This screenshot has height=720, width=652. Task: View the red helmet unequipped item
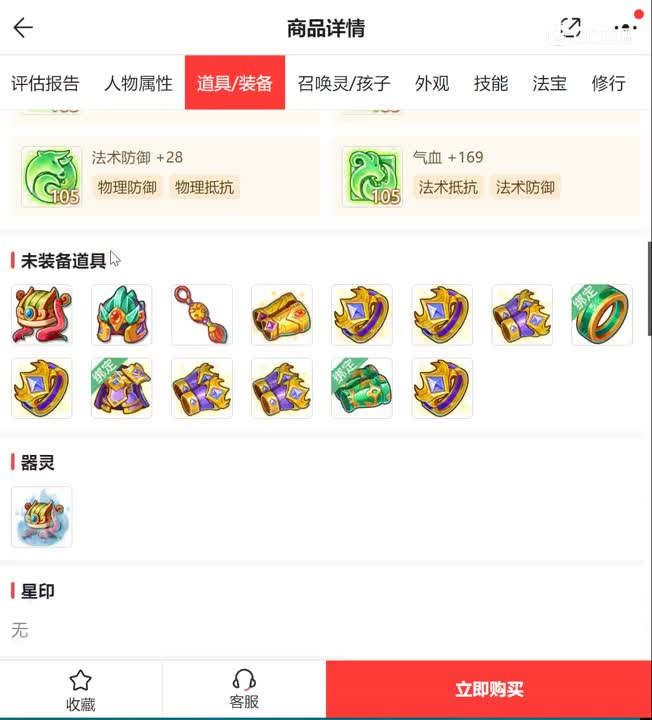pyautogui.click(x=42, y=315)
